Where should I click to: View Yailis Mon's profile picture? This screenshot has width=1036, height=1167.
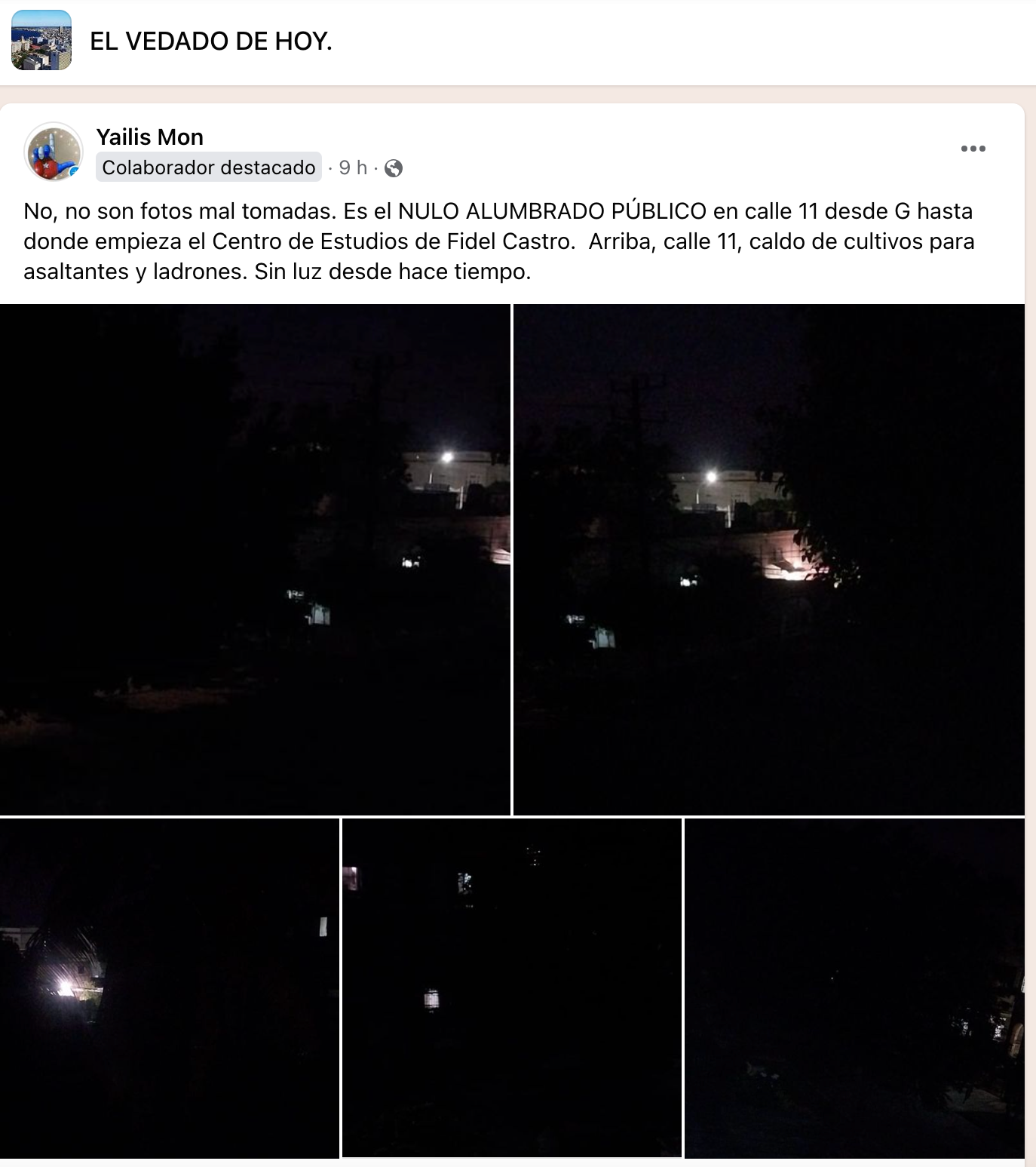54,152
